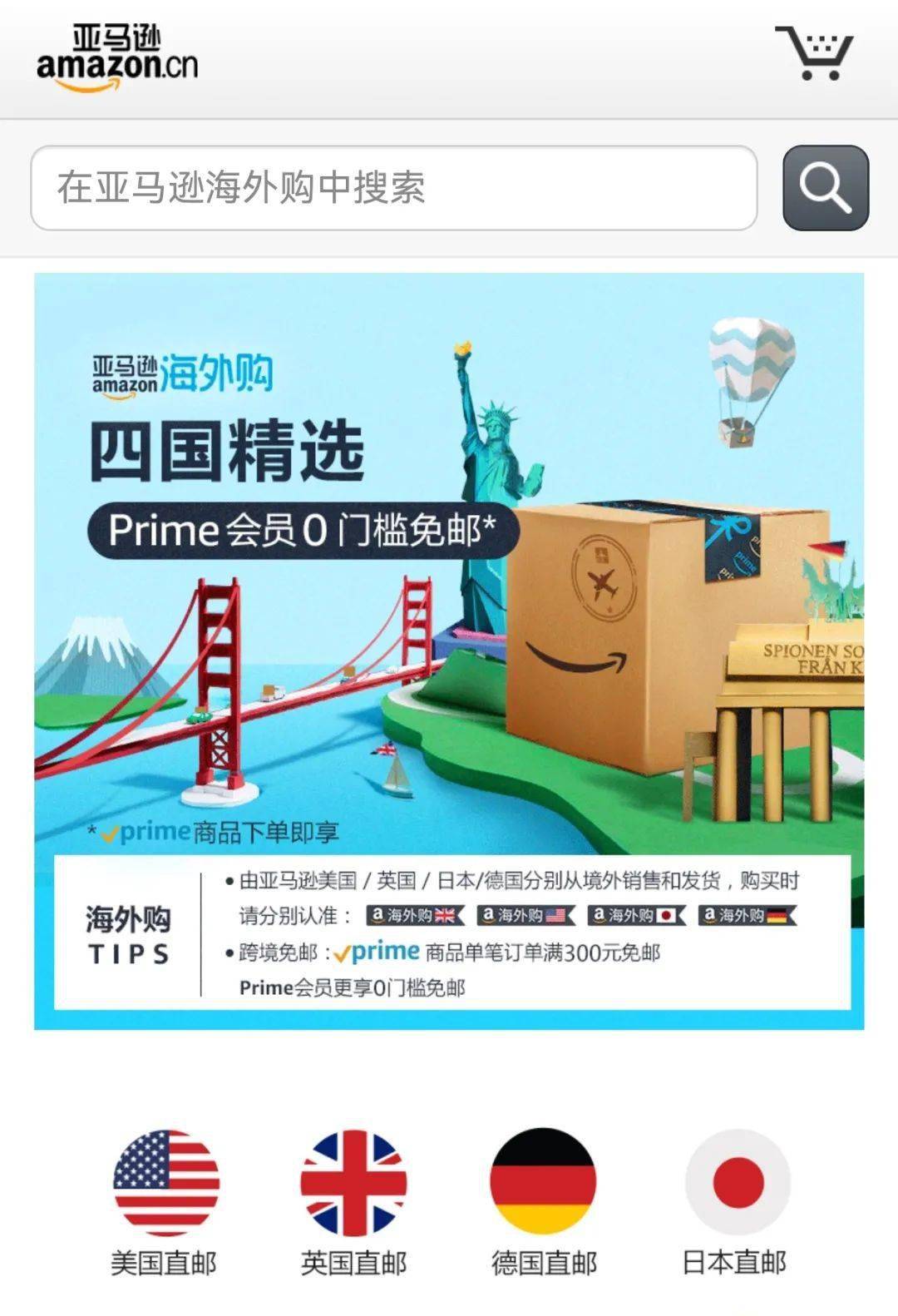Open the shopping cart
Viewport: 898px width, 1316px height.
coord(814,53)
